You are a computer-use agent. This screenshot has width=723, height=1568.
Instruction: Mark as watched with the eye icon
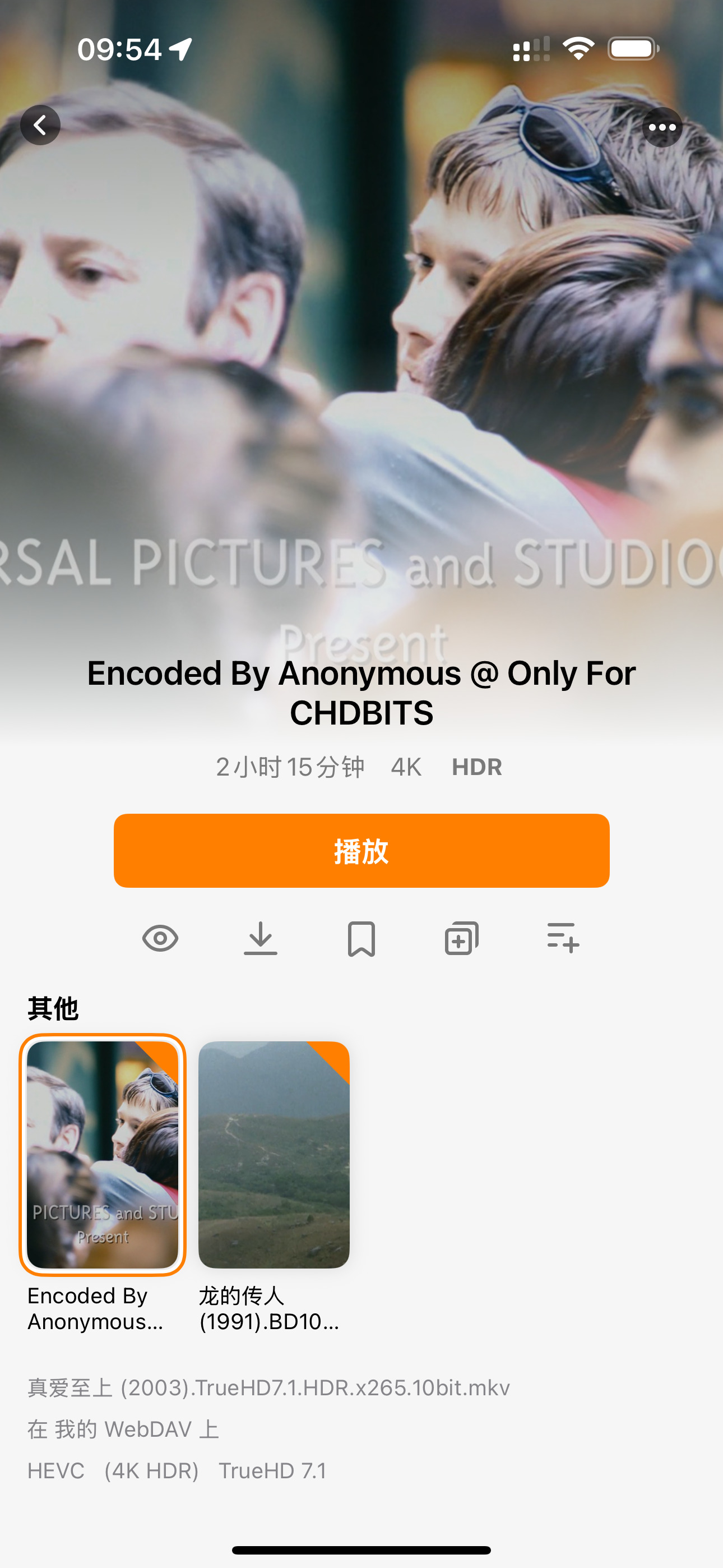[160, 938]
